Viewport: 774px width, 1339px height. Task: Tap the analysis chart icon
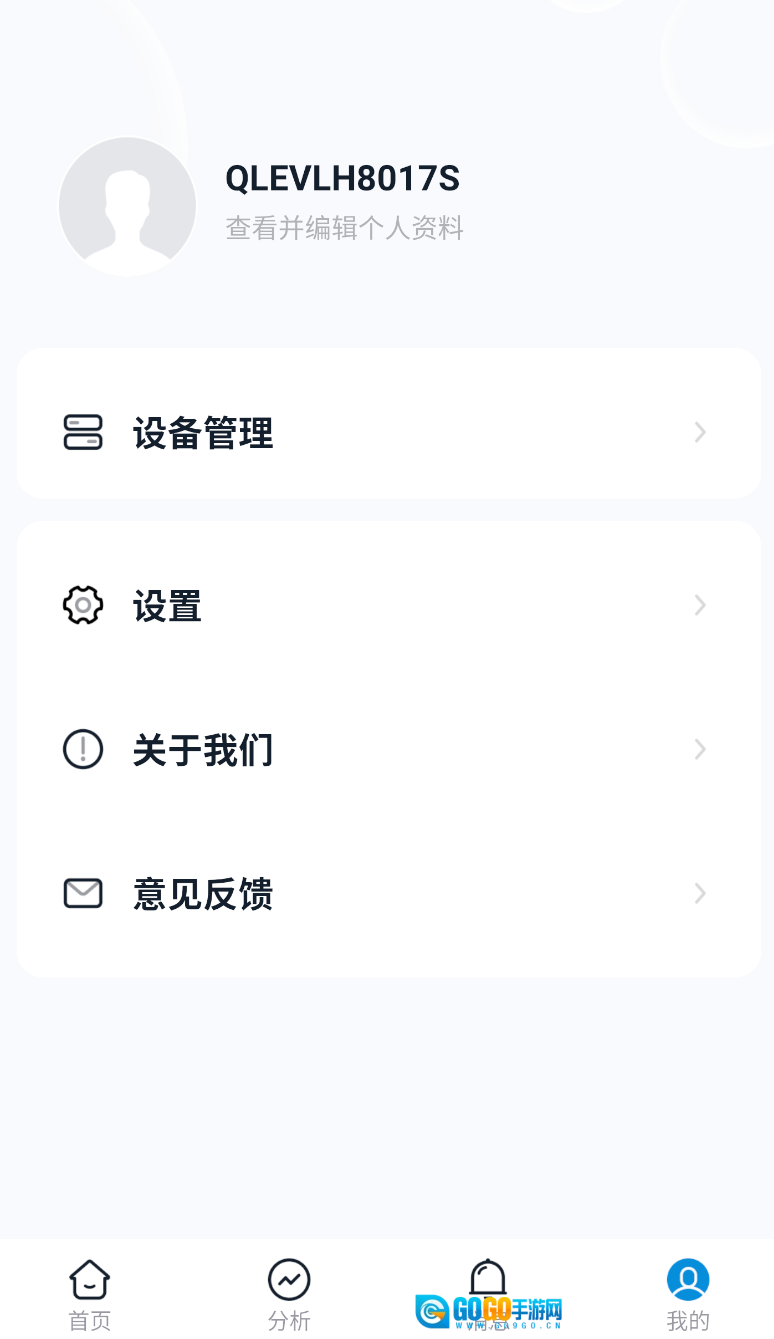(x=288, y=1278)
